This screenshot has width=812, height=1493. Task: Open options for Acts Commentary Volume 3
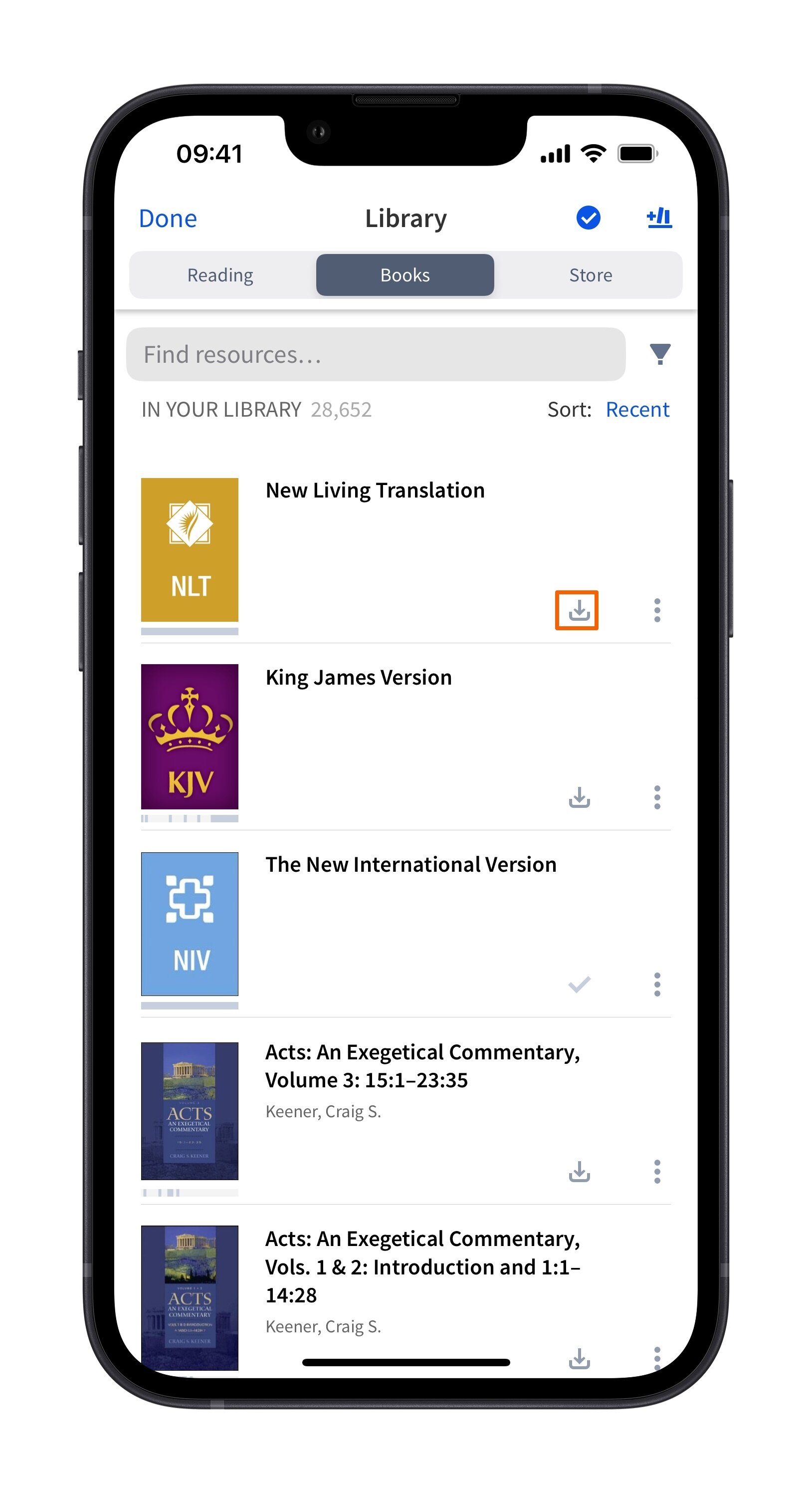tap(656, 1171)
